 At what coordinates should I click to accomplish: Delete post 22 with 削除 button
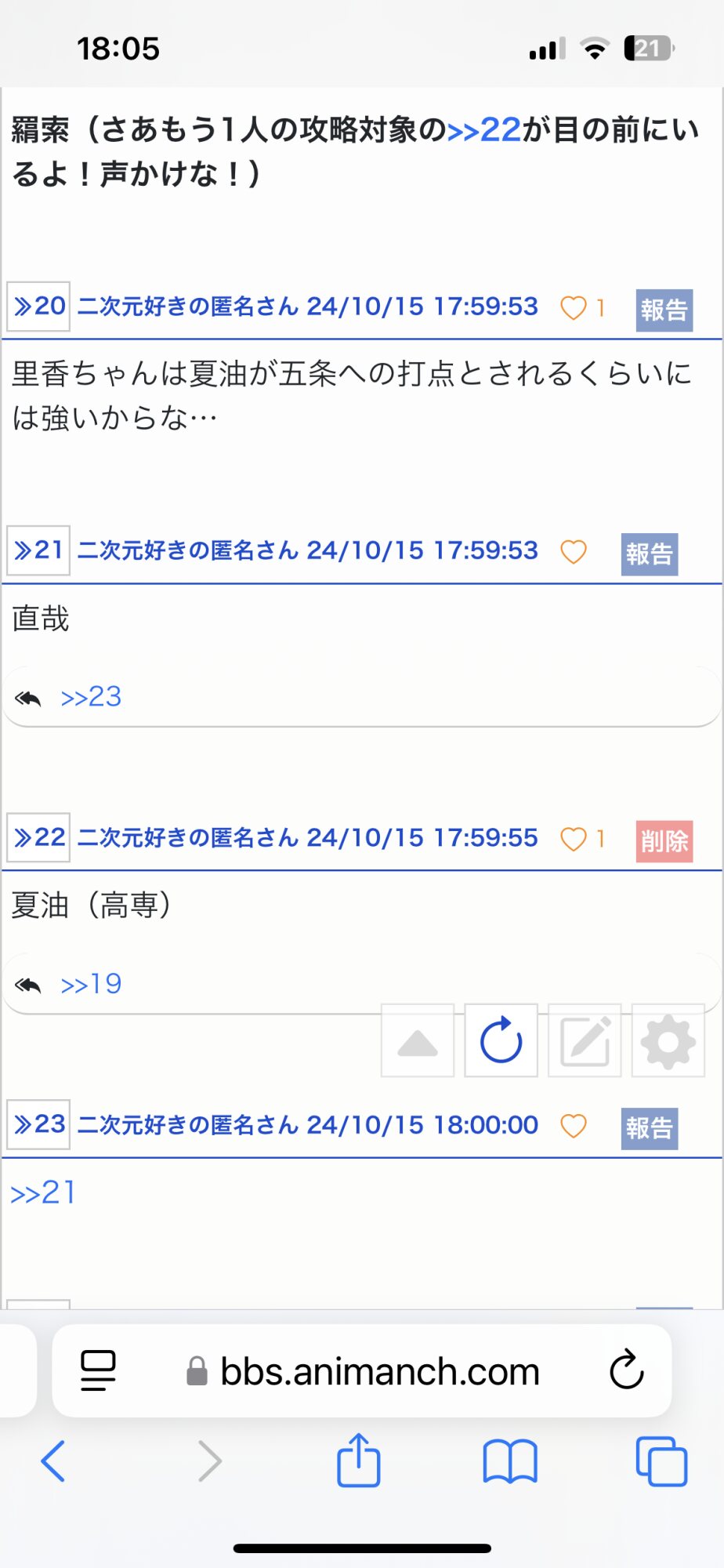pyautogui.click(x=664, y=840)
